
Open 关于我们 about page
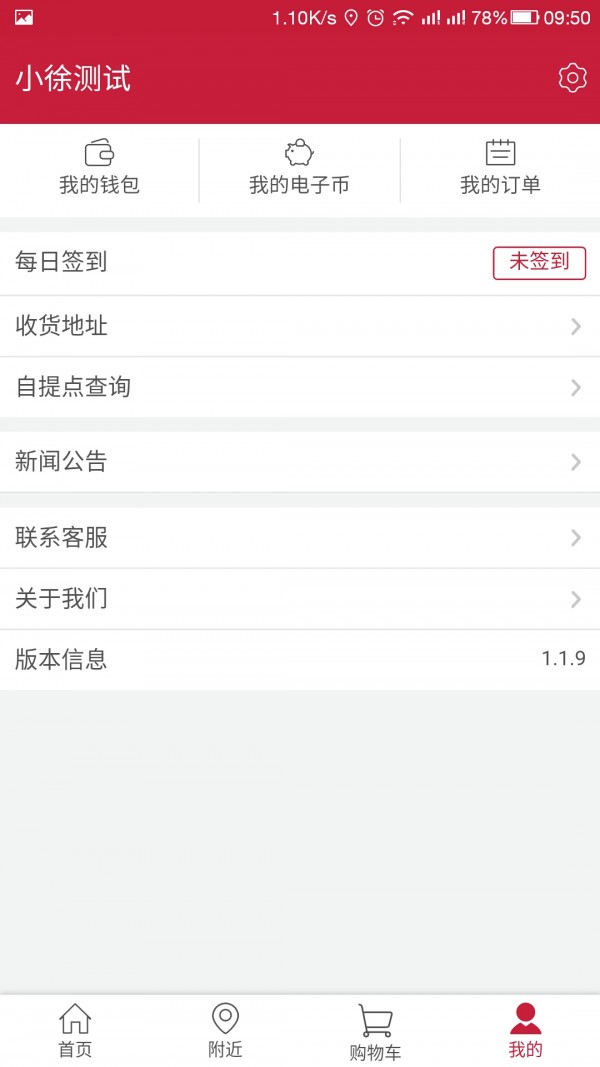pos(300,599)
